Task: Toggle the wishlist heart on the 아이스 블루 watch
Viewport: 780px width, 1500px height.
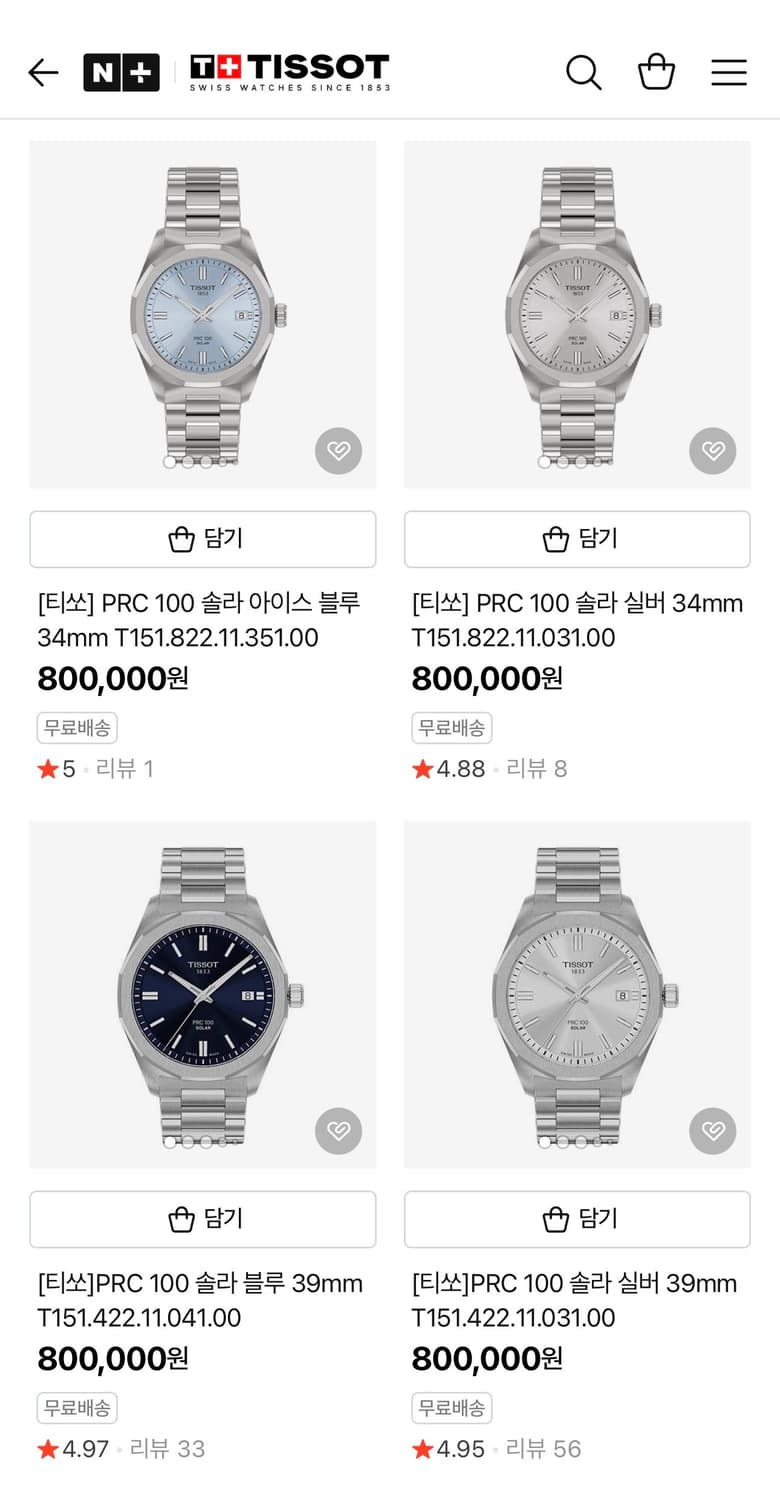Action: pyautogui.click(x=338, y=450)
